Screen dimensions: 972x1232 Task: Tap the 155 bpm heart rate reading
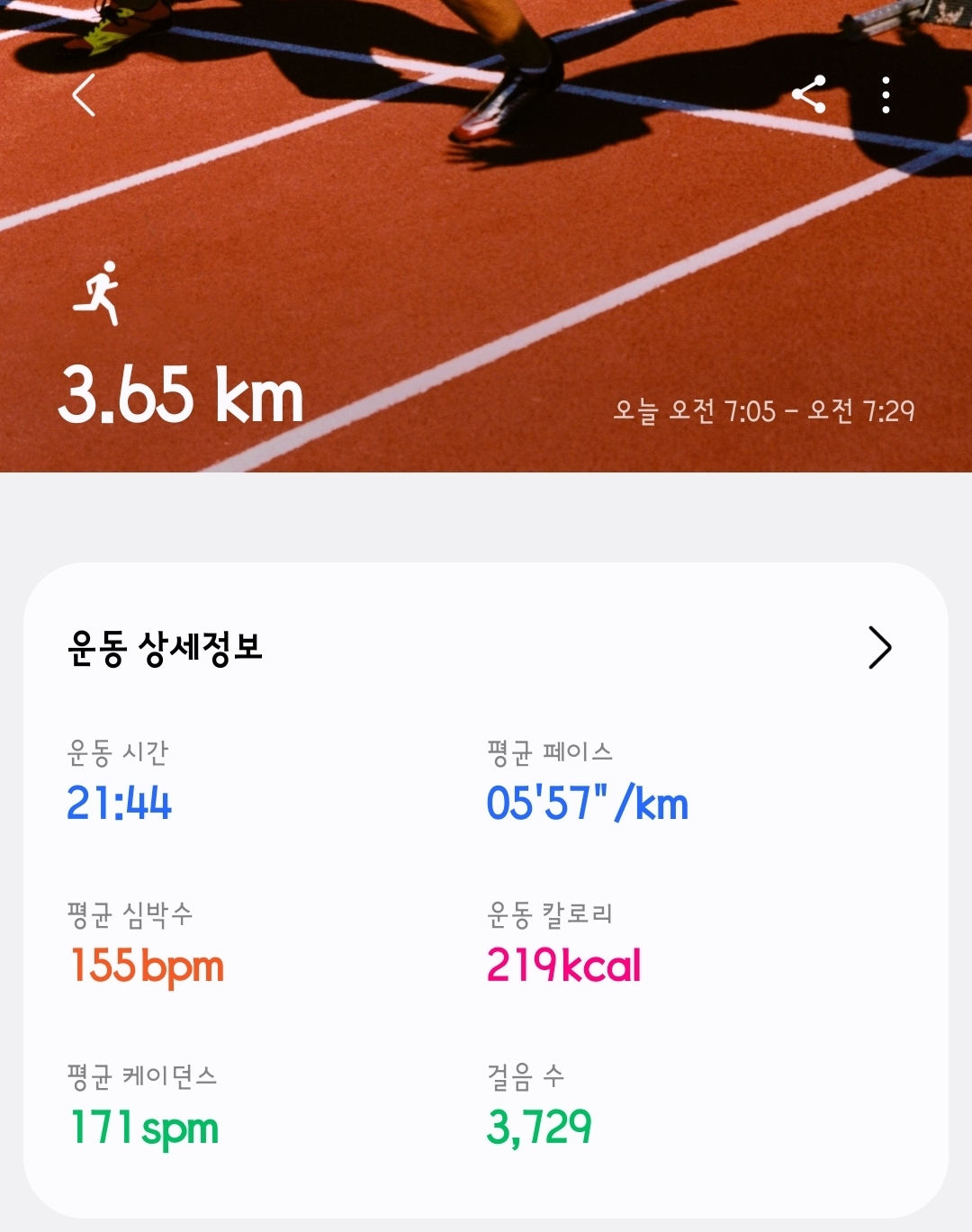pos(148,966)
